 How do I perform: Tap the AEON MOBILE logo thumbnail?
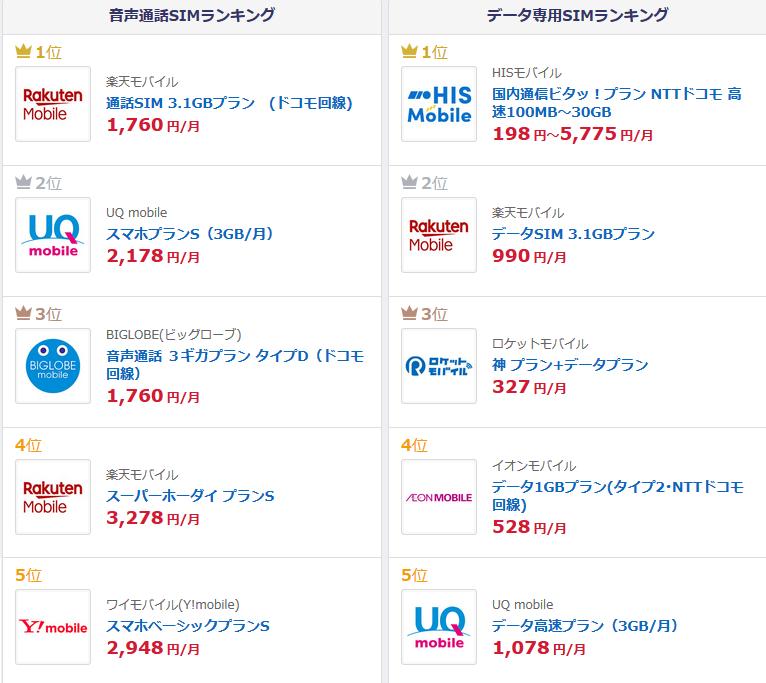click(x=438, y=497)
